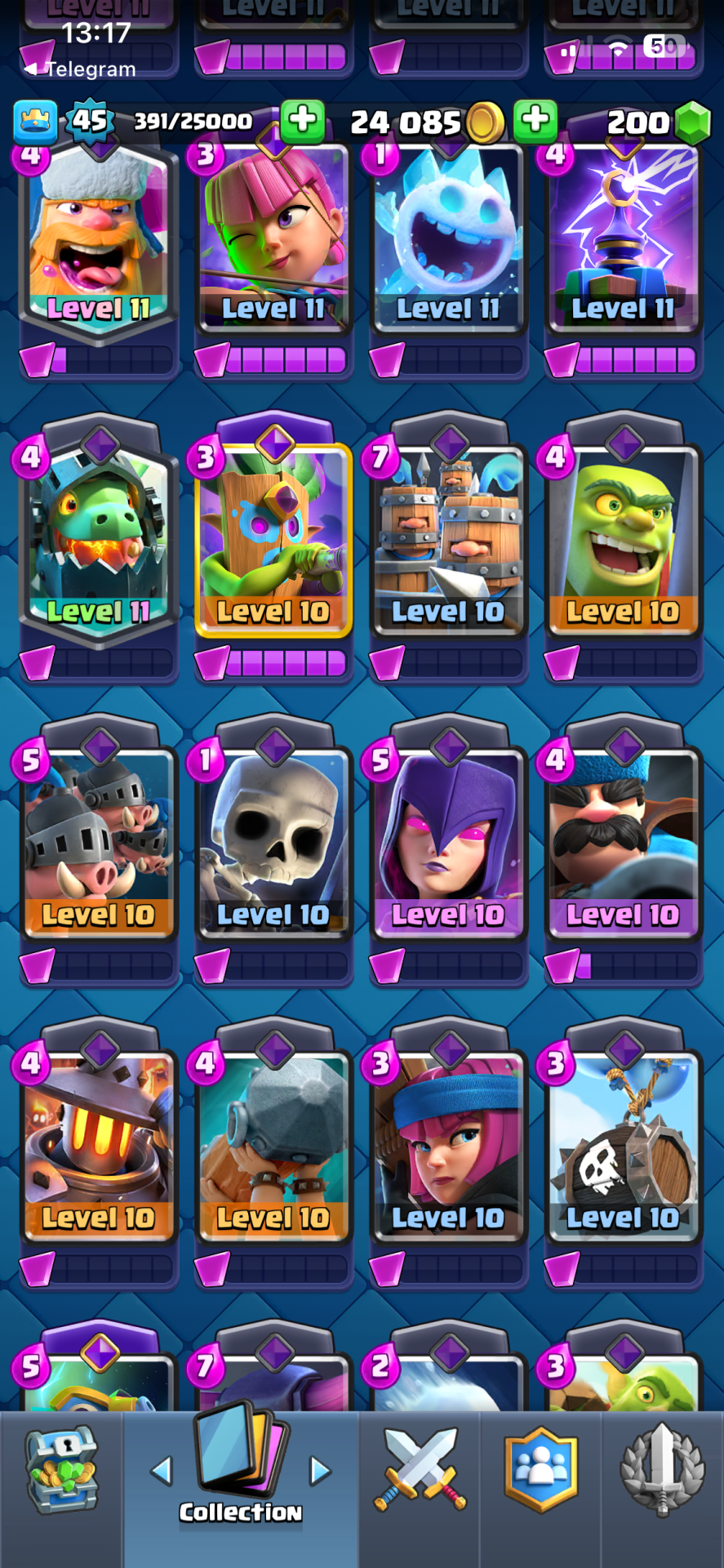
Task: Tap the green plus beside the gold balance
Action: [535, 121]
